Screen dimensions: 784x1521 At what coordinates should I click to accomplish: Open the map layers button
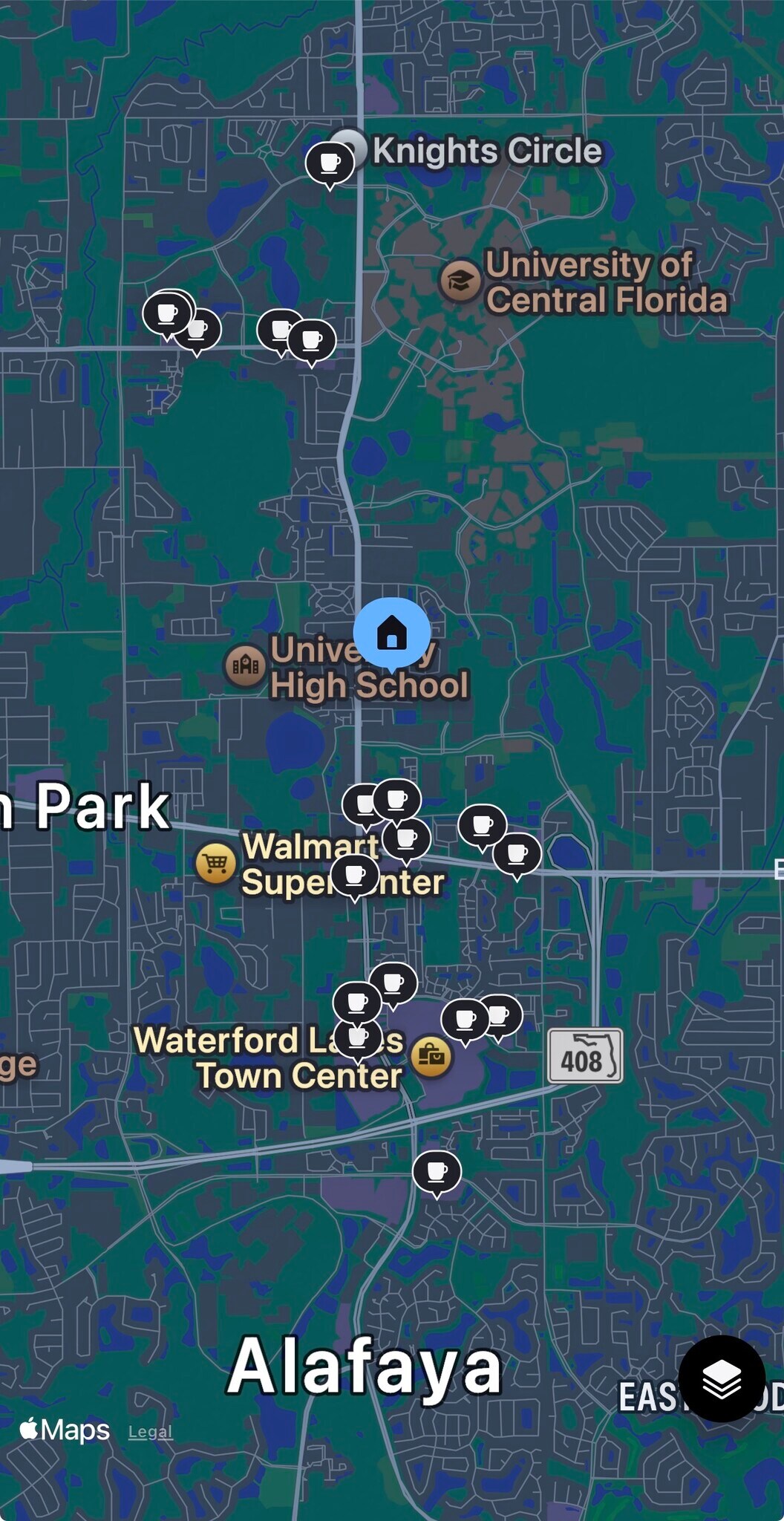click(722, 1378)
